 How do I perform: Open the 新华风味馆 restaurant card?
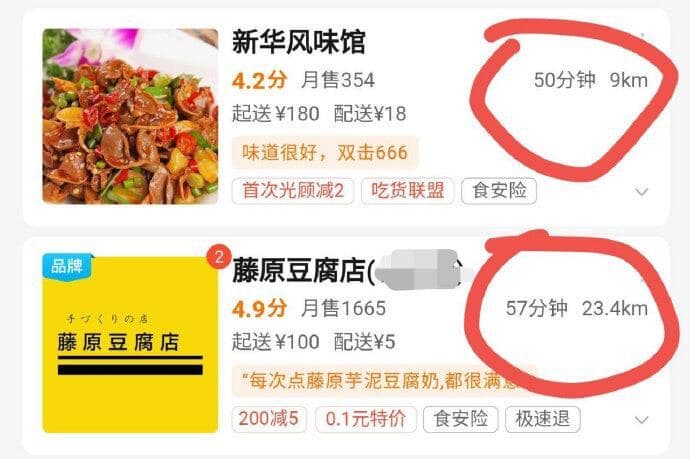298,42
